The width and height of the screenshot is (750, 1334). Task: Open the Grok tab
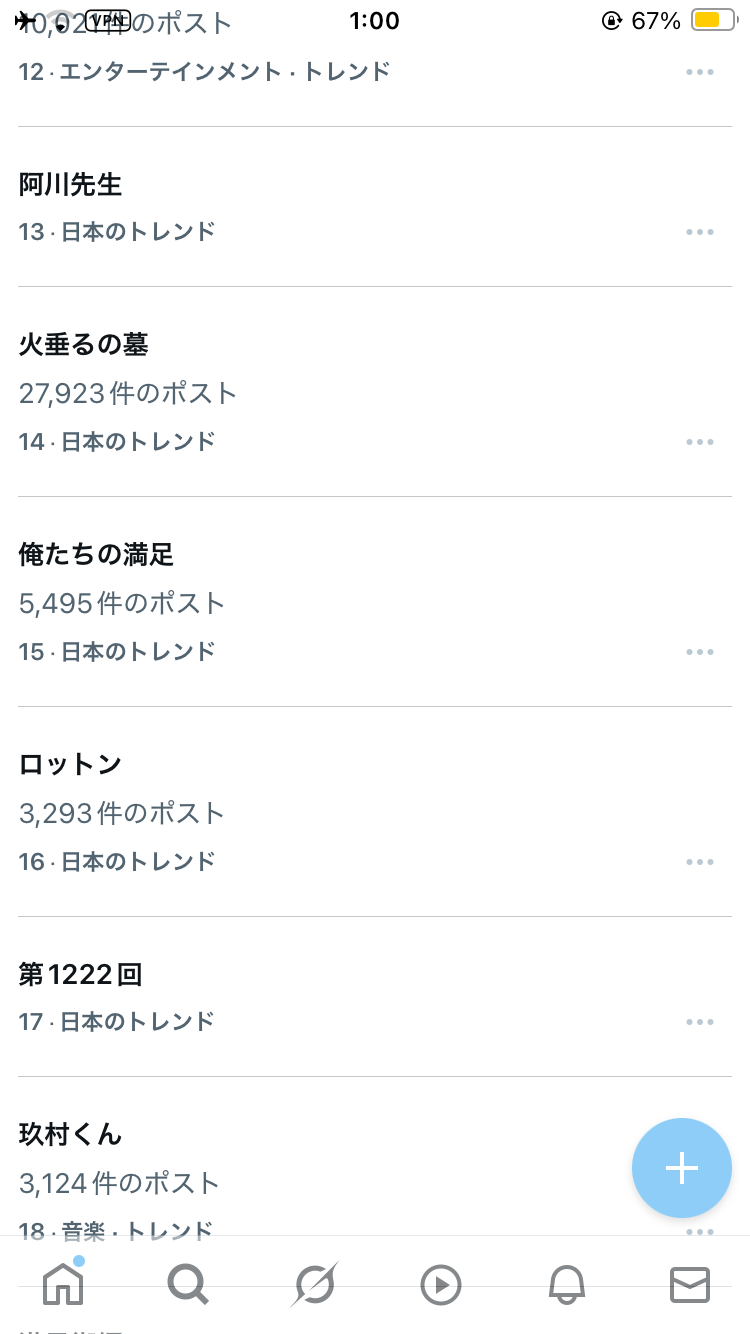click(x=314, y=1284)
